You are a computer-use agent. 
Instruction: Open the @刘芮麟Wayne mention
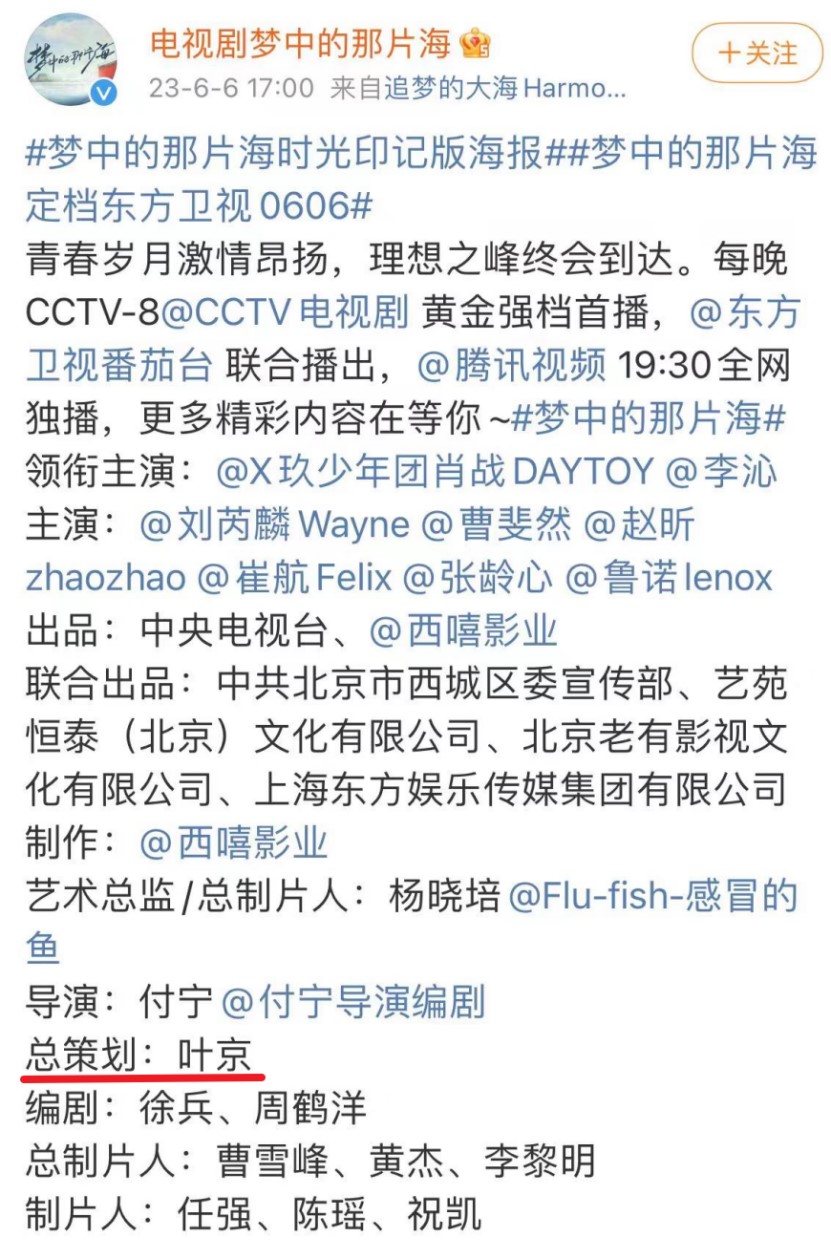click(x=275, y=523)
